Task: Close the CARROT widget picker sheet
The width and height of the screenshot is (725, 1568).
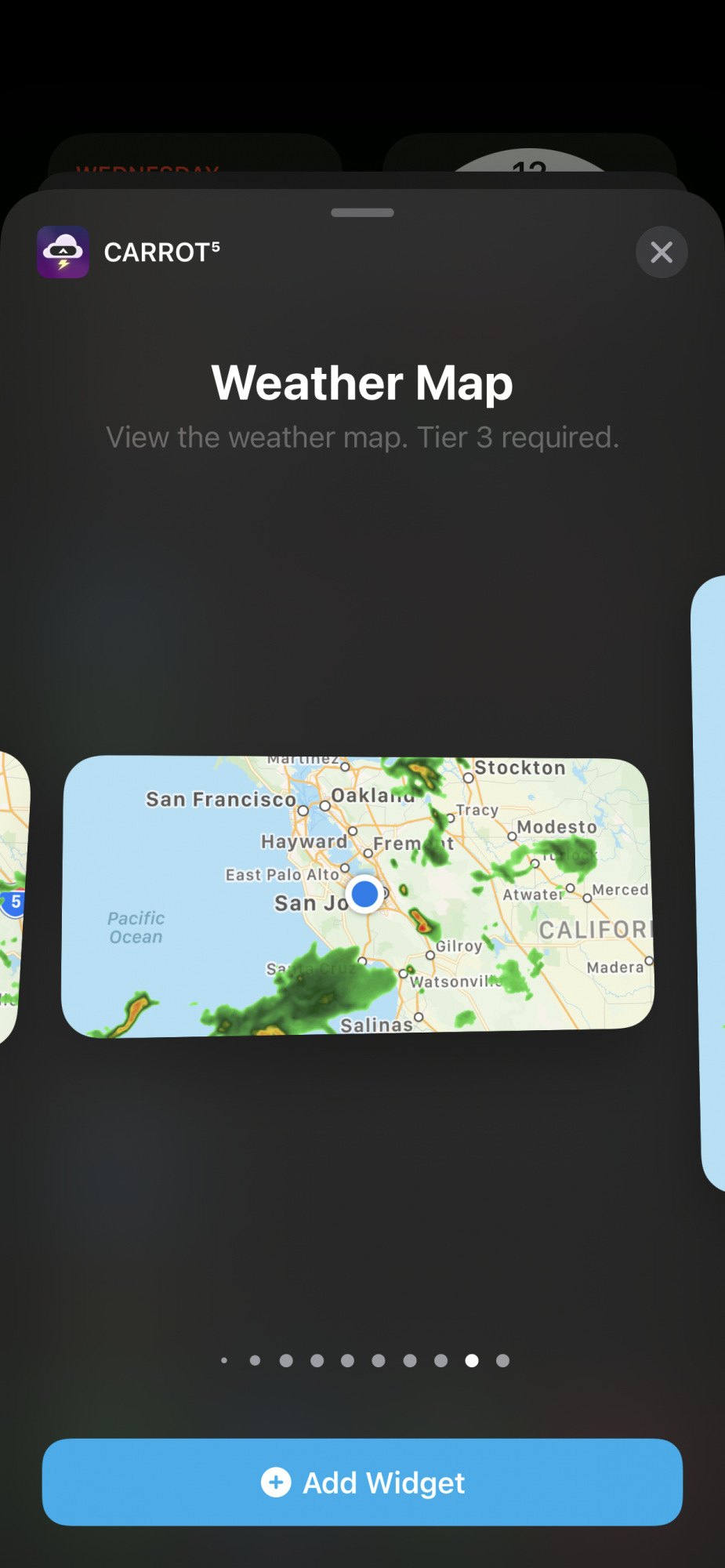Action: coord(661,252)
